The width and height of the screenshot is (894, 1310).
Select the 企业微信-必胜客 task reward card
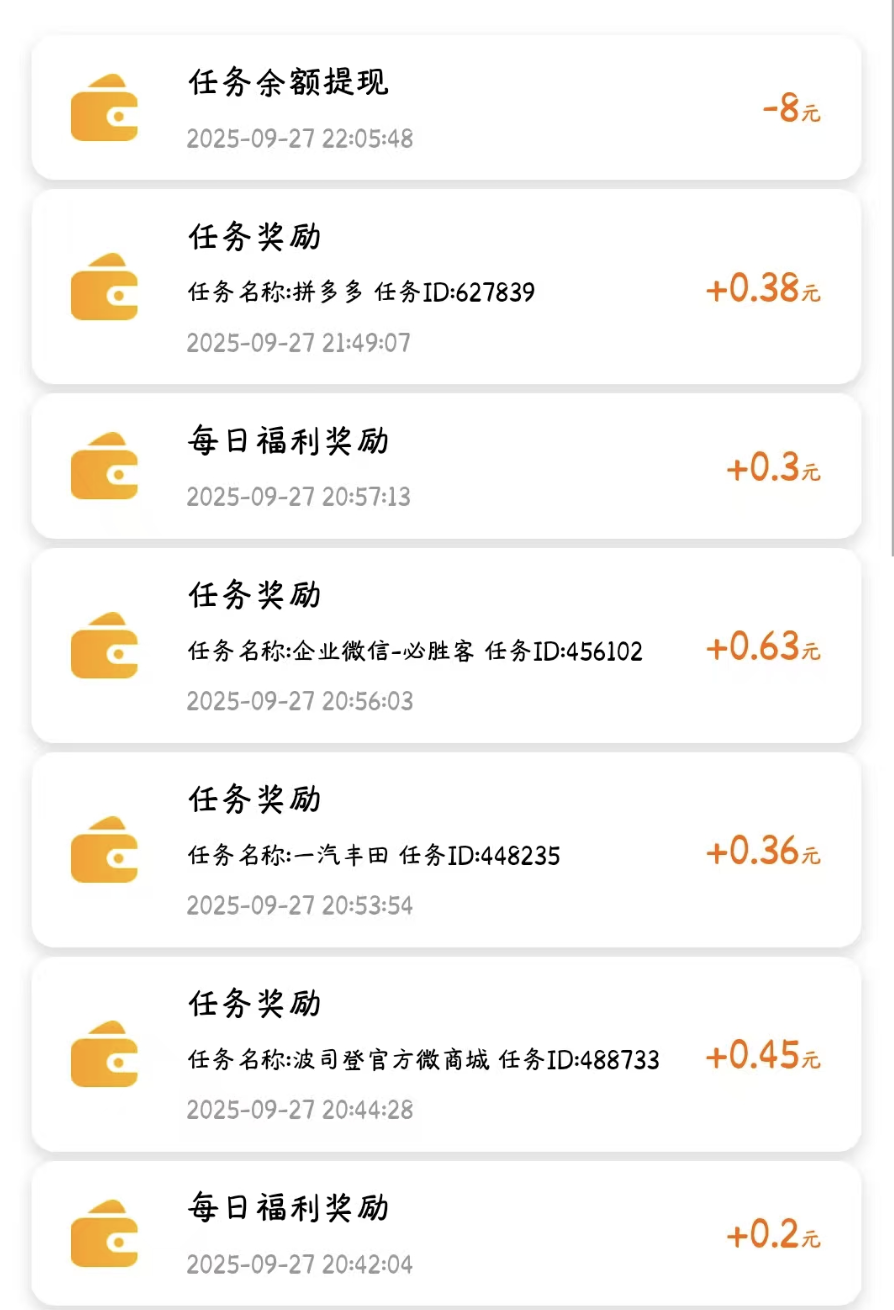[446, 646]
